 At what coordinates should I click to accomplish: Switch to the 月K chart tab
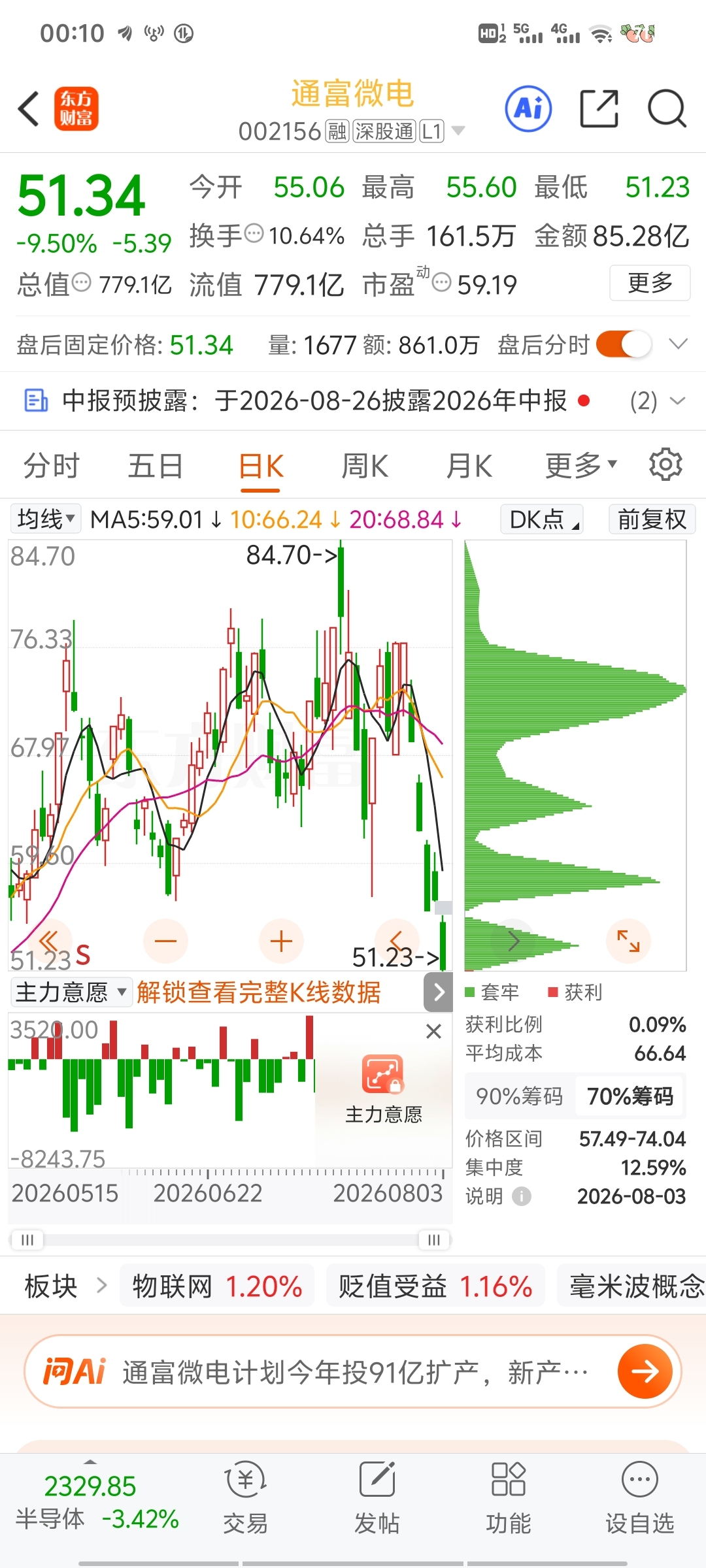coord(469,466)
